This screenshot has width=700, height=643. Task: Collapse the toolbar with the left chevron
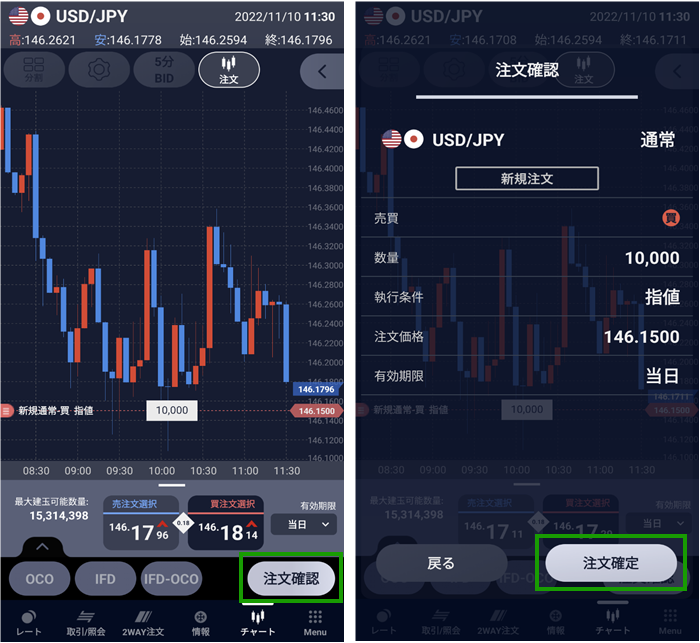click(321, 70)
